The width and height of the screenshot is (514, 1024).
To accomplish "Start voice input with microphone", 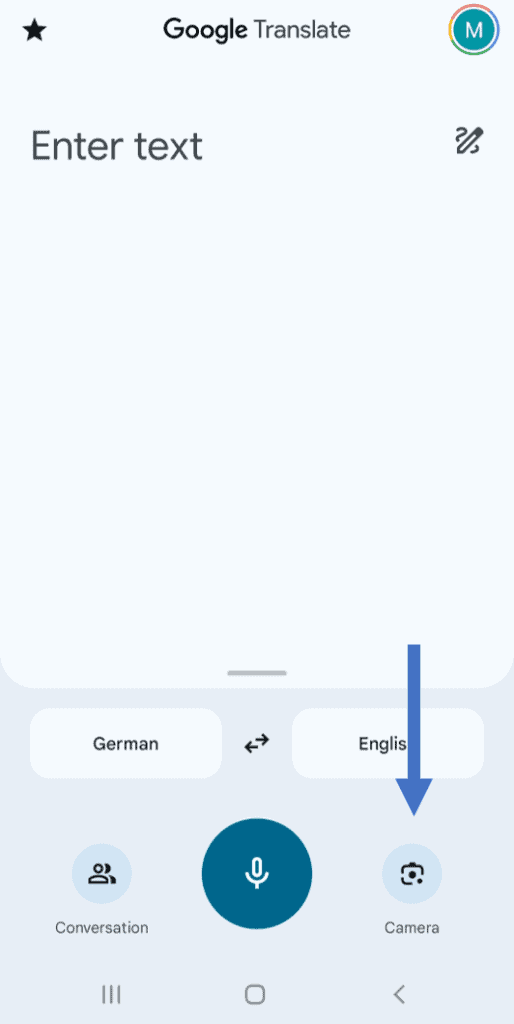I will click(257, 874).
